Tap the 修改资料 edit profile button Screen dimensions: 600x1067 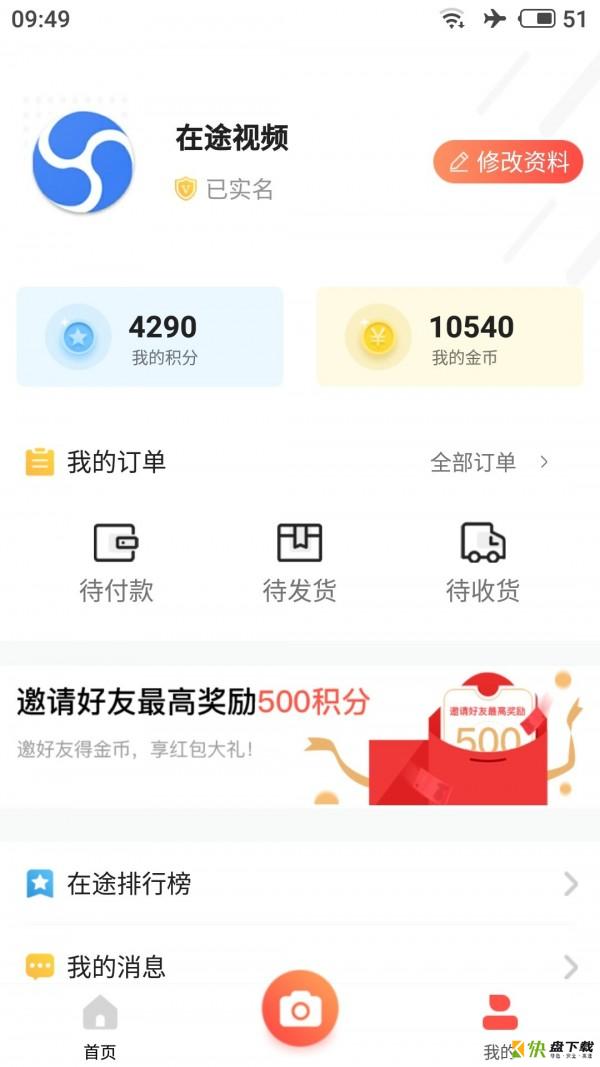pos(508,162)
